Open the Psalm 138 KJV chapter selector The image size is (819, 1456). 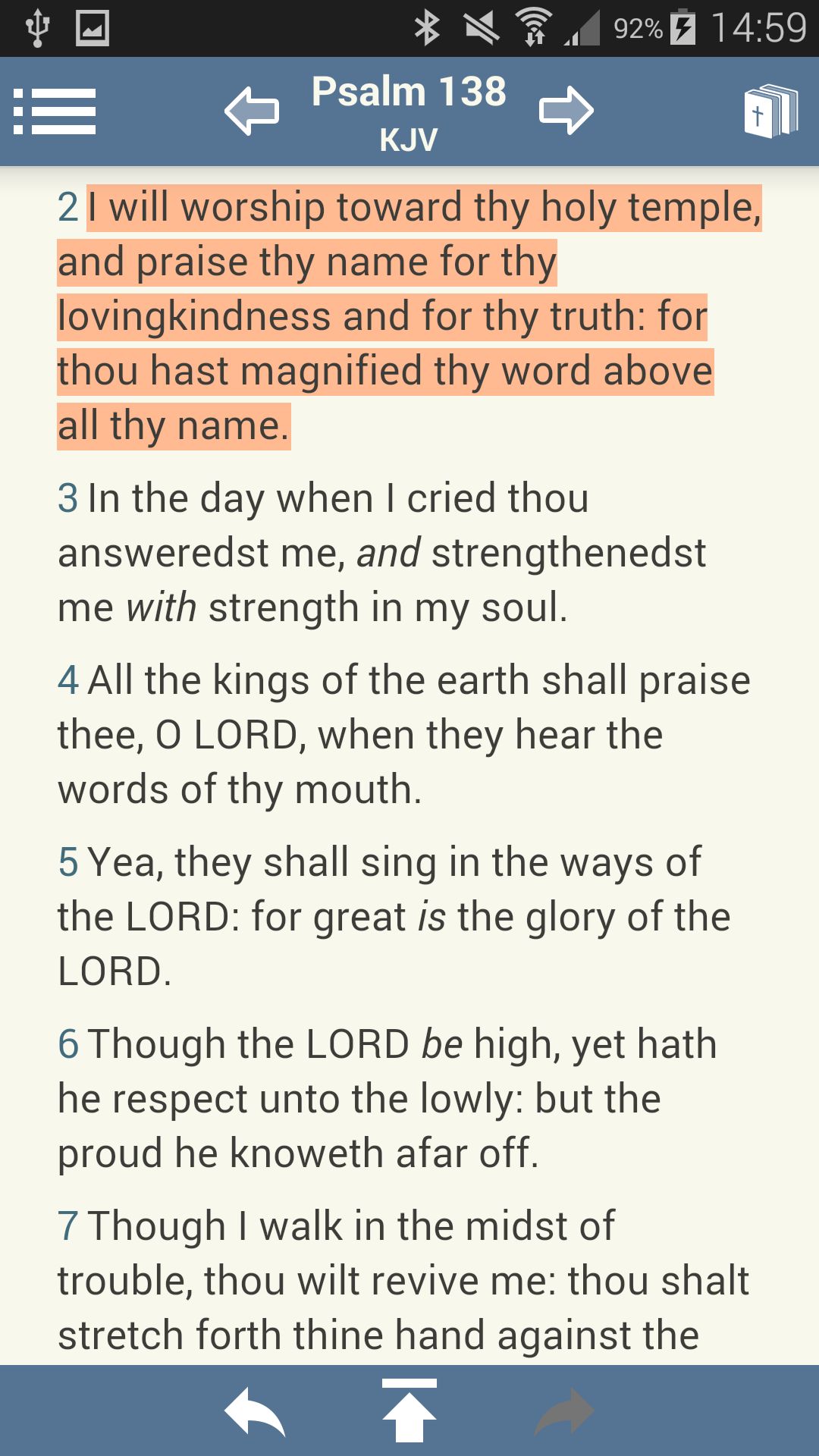(409, 111)
